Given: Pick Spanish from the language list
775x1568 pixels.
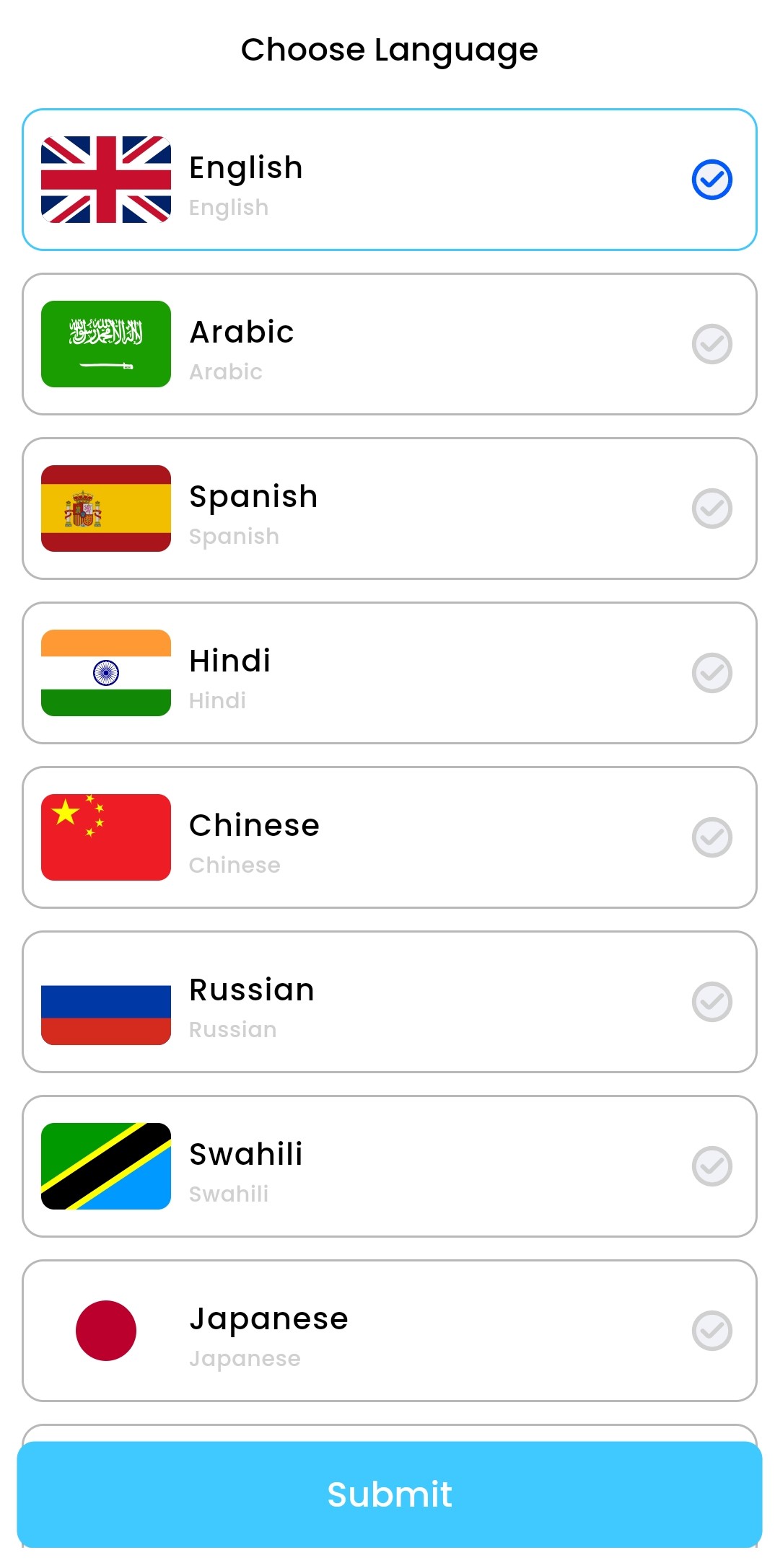Looking at the screenshot, I should pos(389,508).
